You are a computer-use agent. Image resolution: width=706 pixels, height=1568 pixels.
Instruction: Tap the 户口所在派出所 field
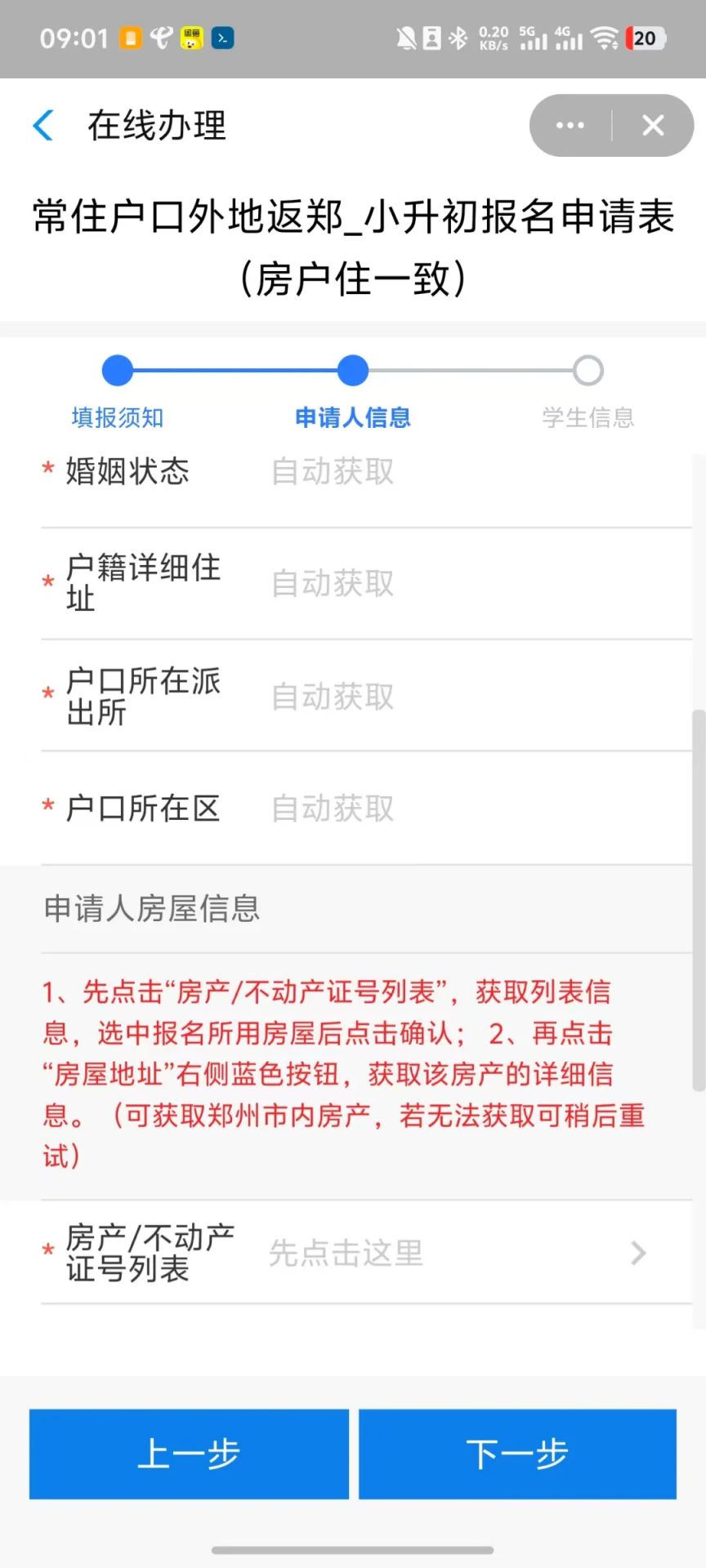(x=366, y=696)
